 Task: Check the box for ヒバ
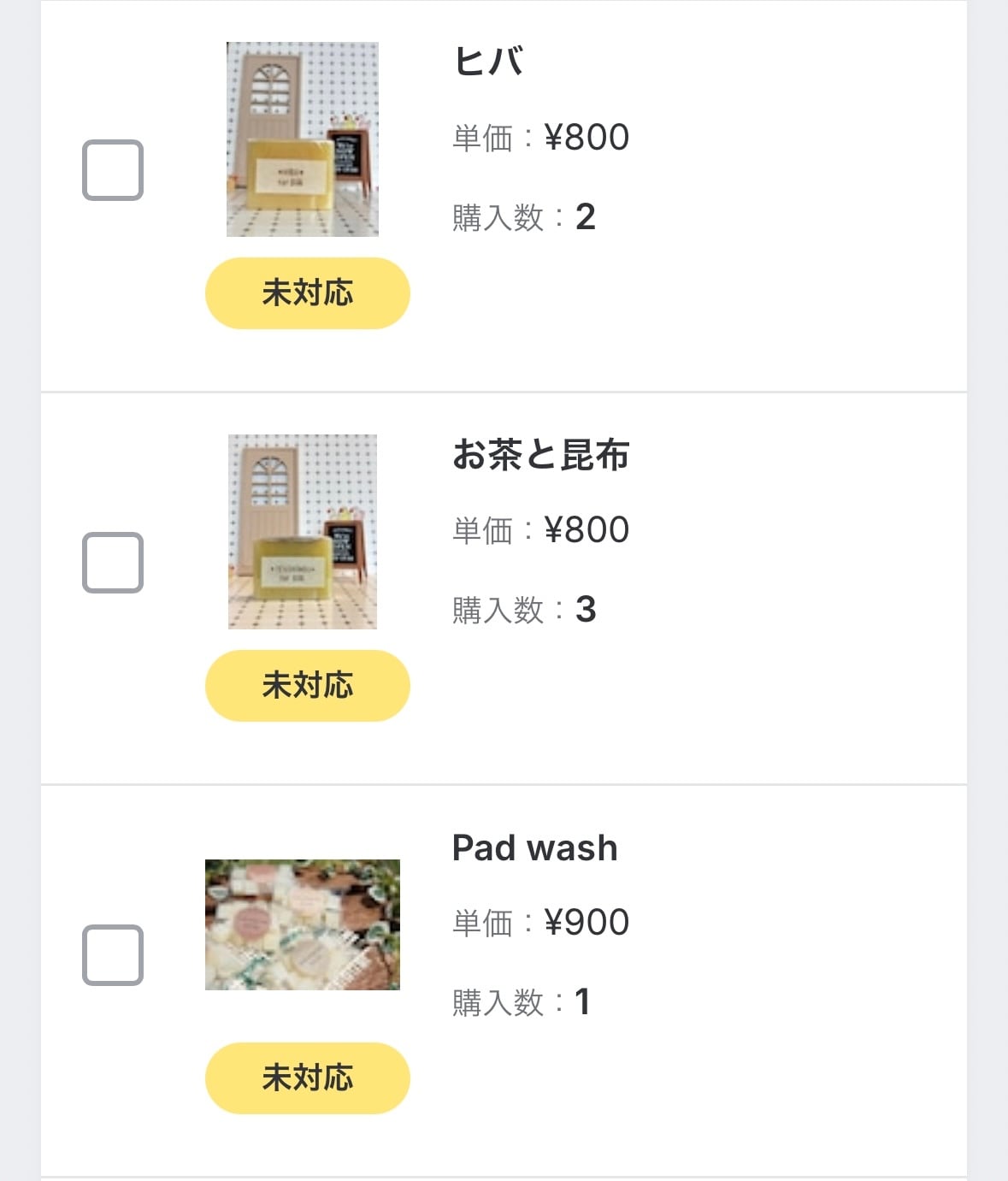coord(113,170)
